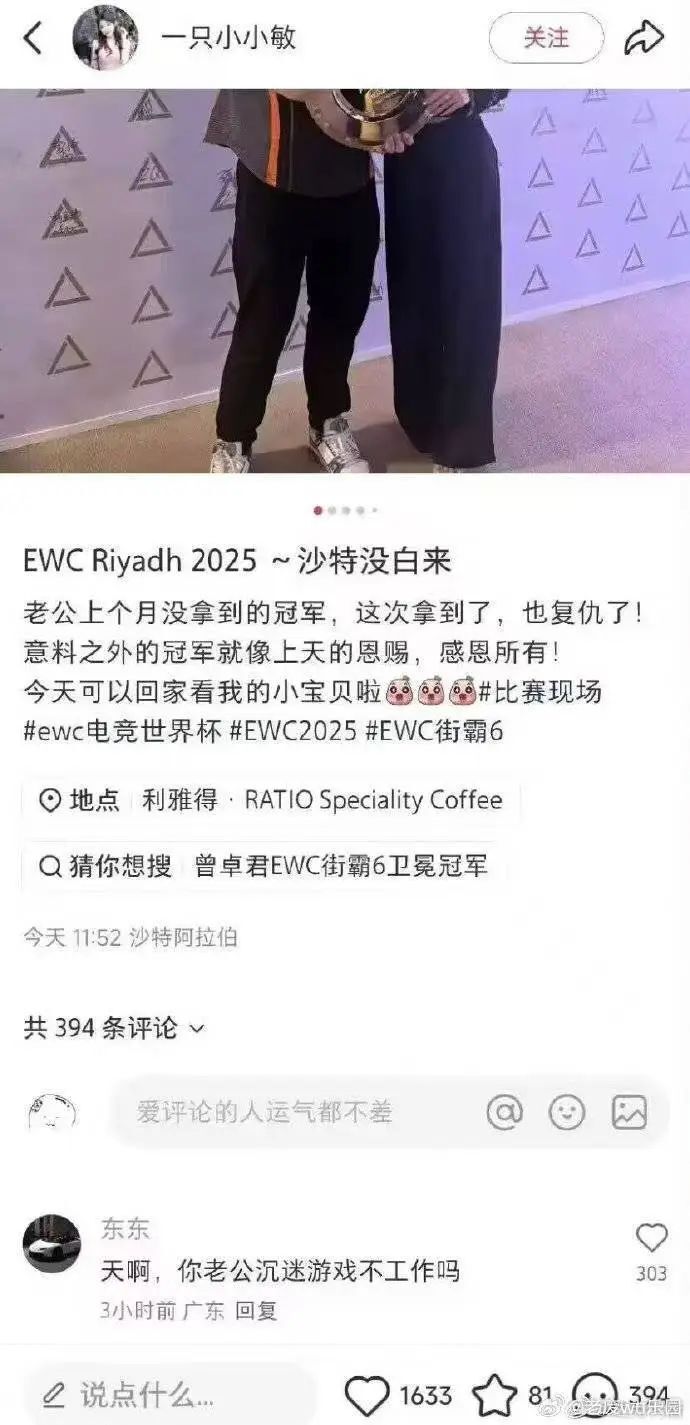The width and height of the screenshot is (690, 1425).
Task: Open hashtag #EWC街霸6
Action: 434,730
